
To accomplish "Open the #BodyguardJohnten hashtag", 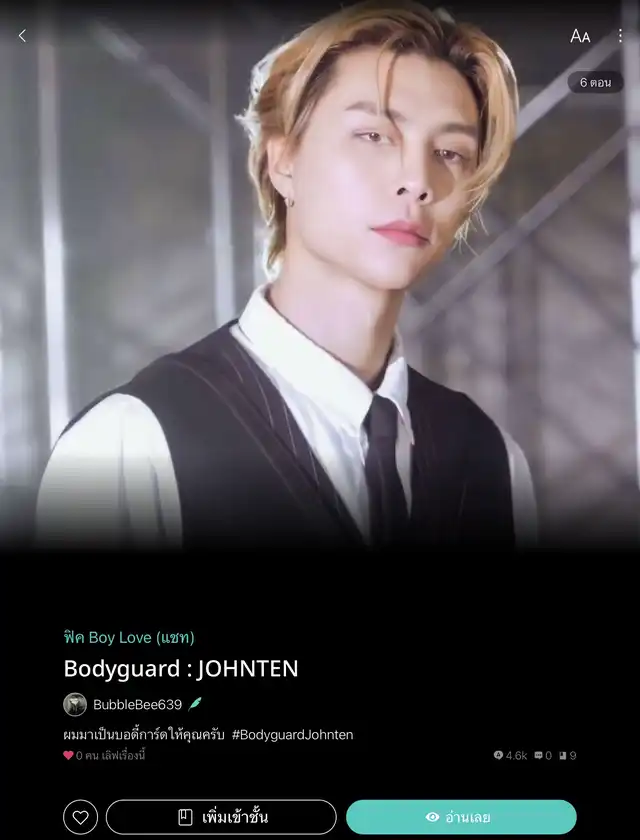I will click(292, 734).
